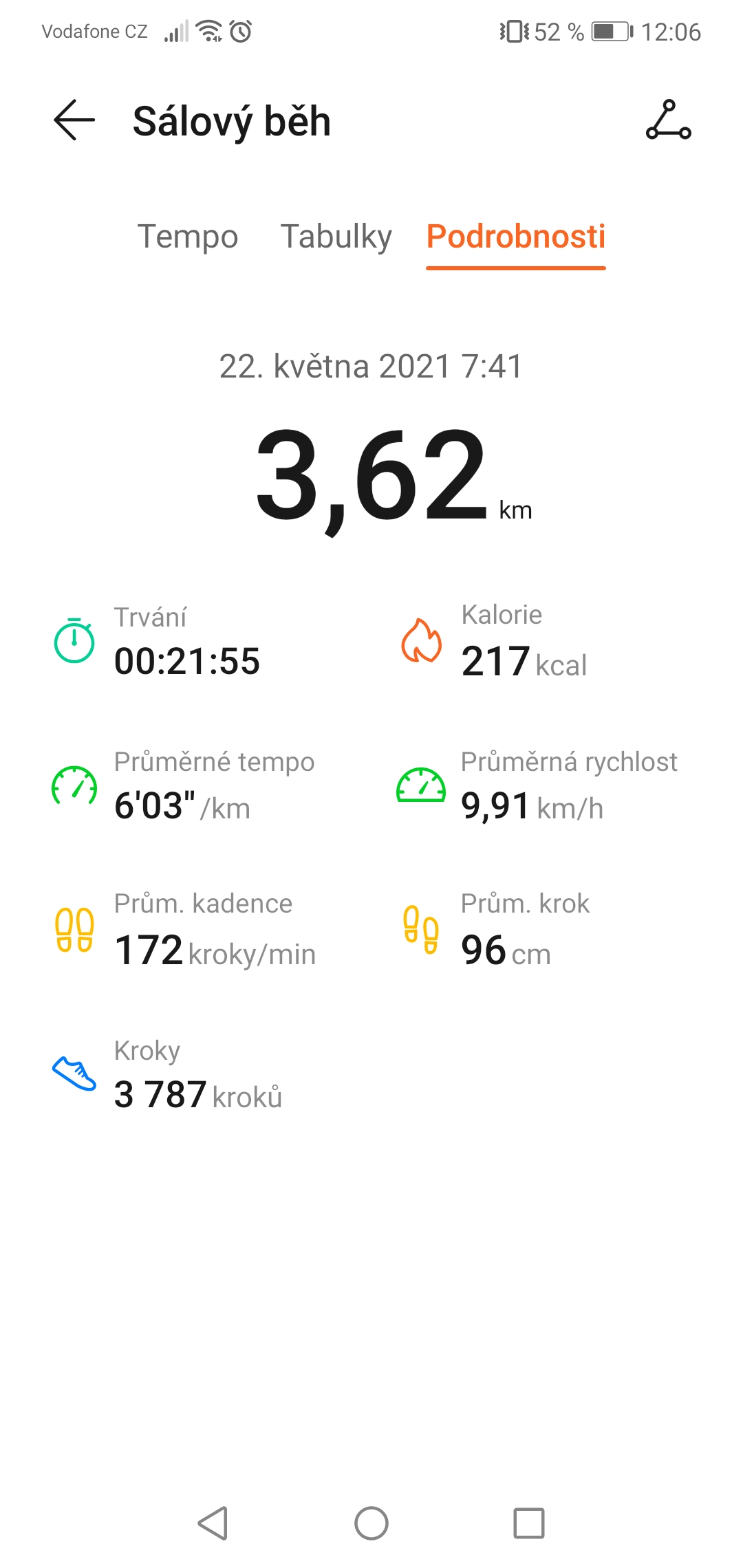Select the Podrobnosti tab
Image resolution: width=743 pixels, height=1568 pixels.
[516, 237]
